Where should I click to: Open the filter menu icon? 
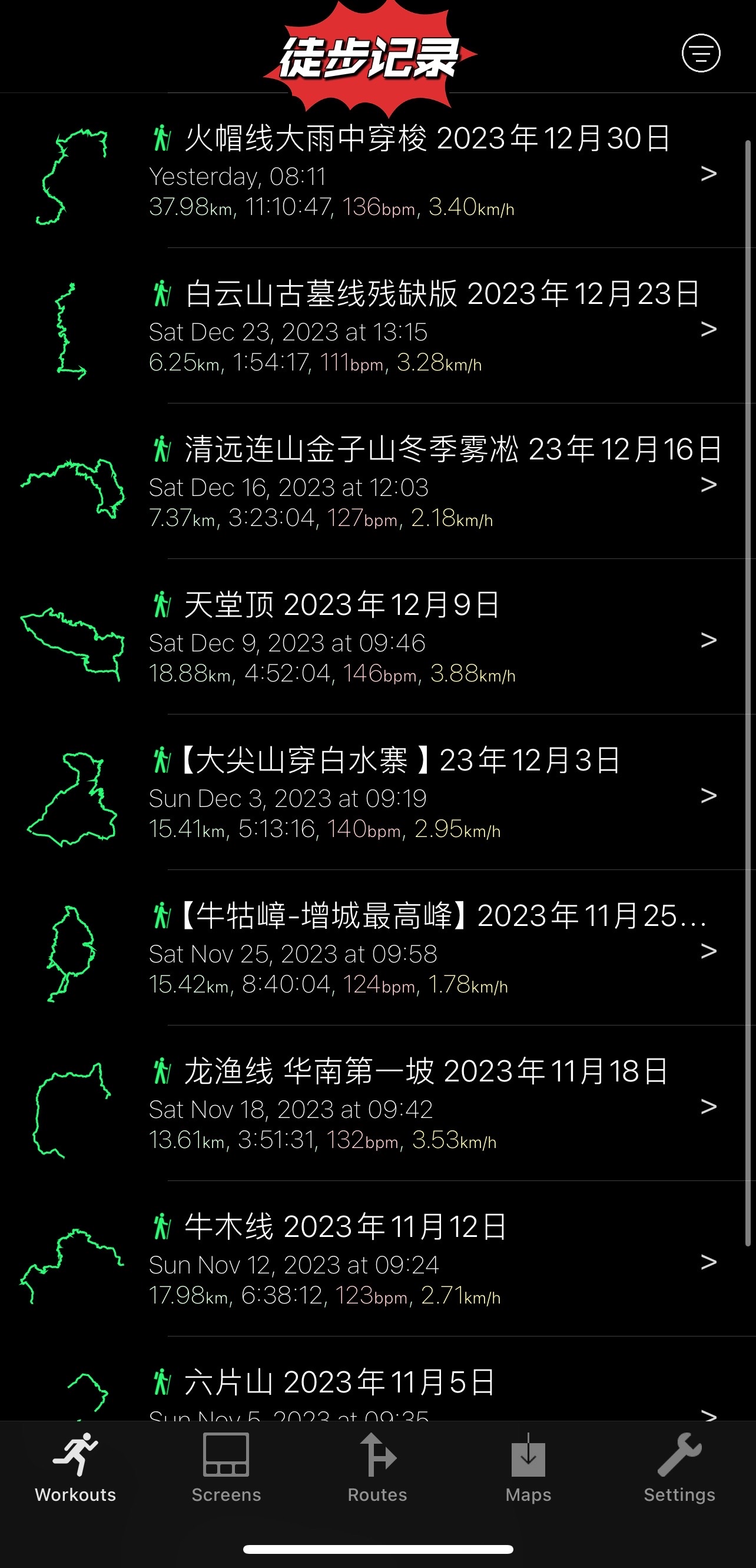point(701,53)
